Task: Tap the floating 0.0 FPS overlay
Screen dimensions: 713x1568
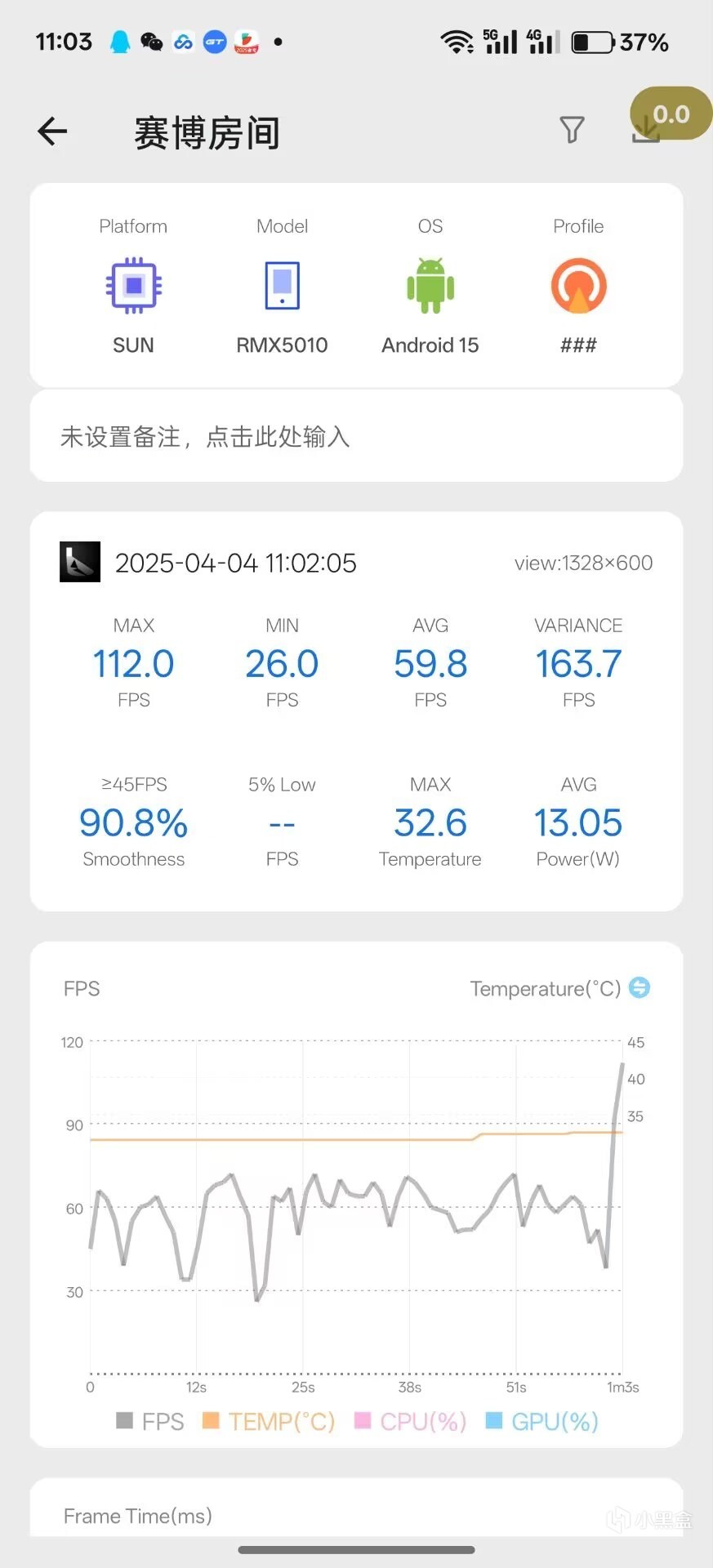Action: [x=674, y=113]
